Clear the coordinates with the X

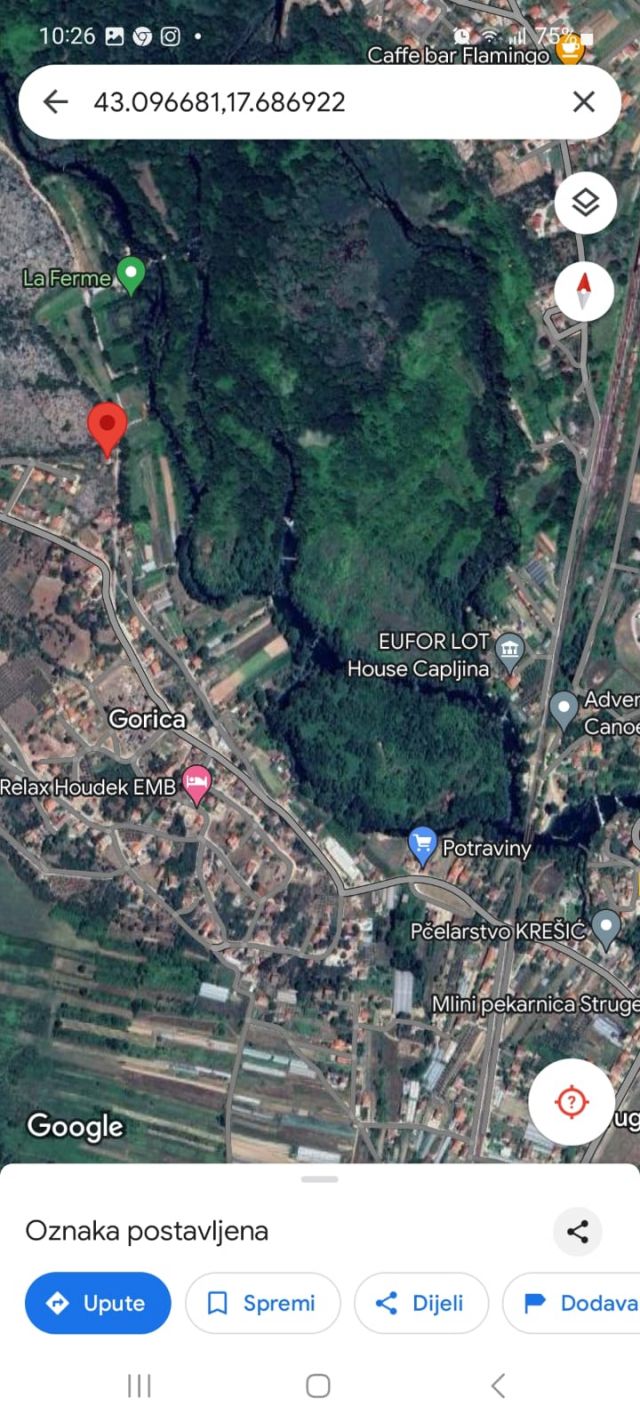tap(583, 101)
